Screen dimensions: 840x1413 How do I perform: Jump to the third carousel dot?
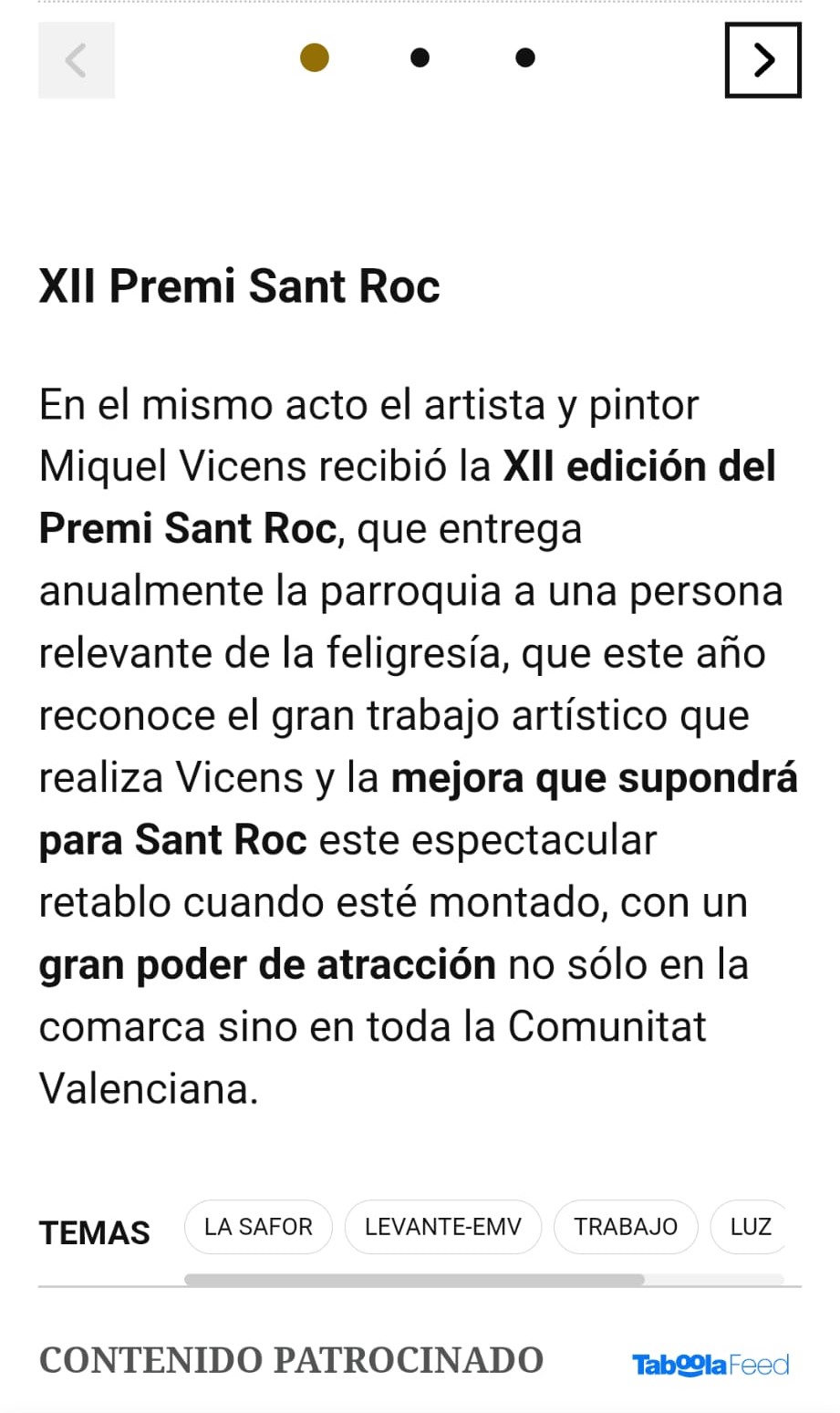click(x=524, y=57)
